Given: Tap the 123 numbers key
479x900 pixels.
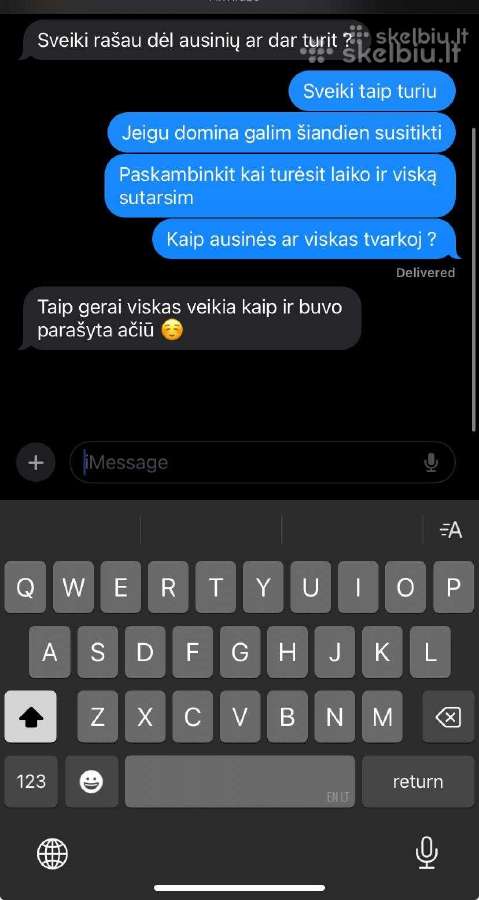Looking at the screenshot, I should [31, 781].
